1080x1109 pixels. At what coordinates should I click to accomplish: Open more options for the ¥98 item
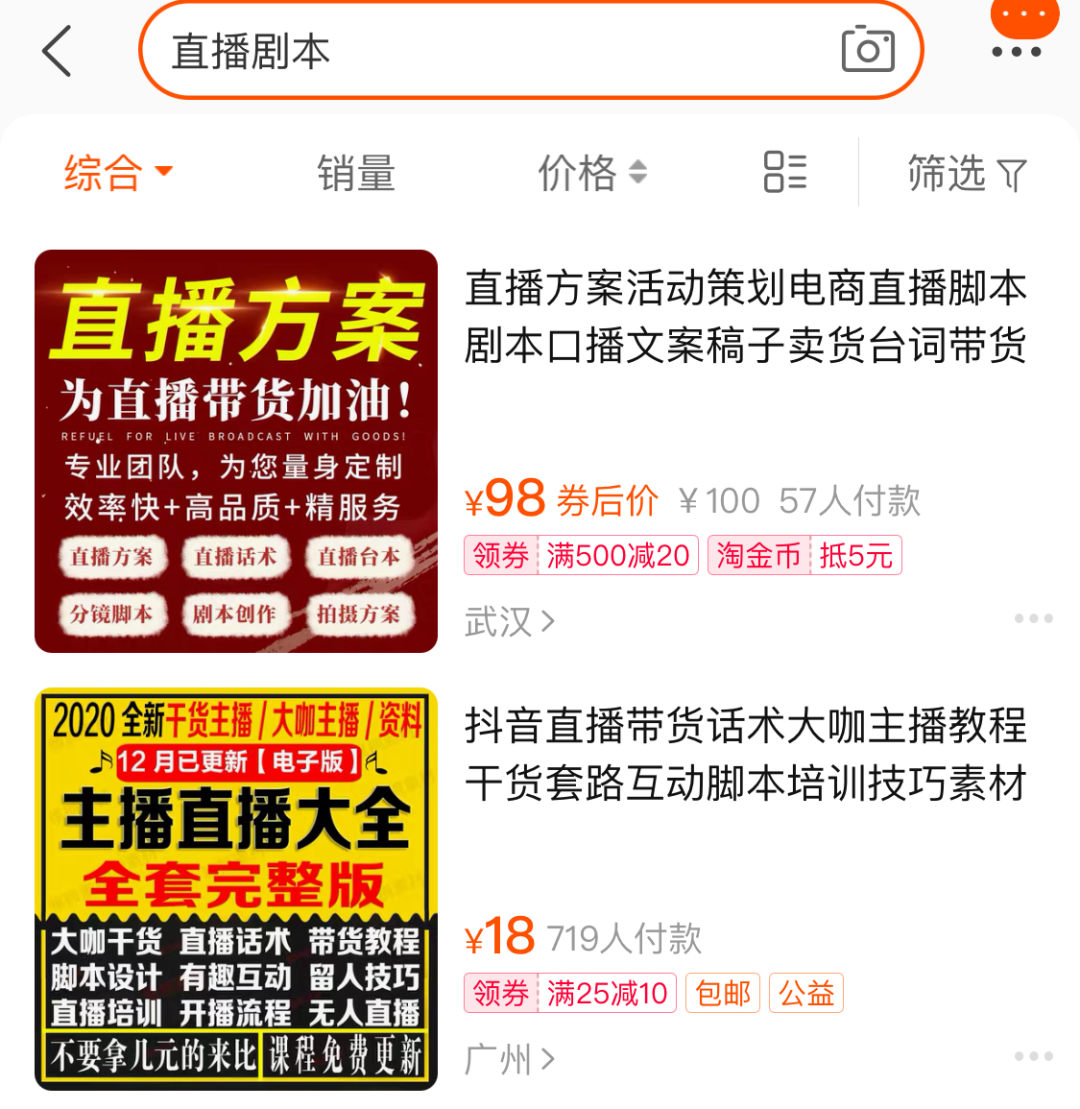pos(1033,619)
